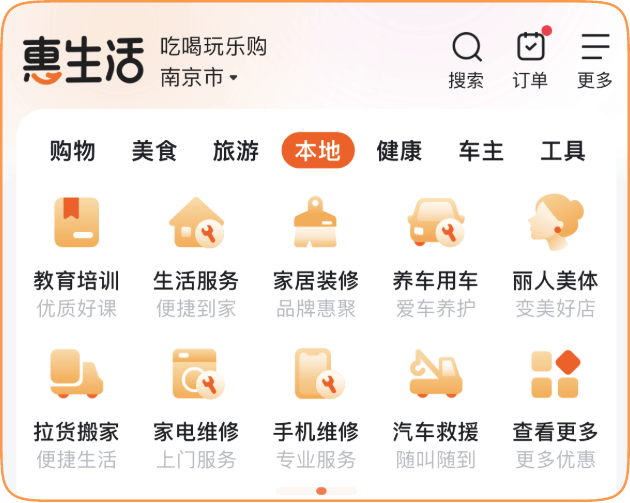The image size is (630, 503).
Task: Open 手机维修 service
Action: coord(316,407)
